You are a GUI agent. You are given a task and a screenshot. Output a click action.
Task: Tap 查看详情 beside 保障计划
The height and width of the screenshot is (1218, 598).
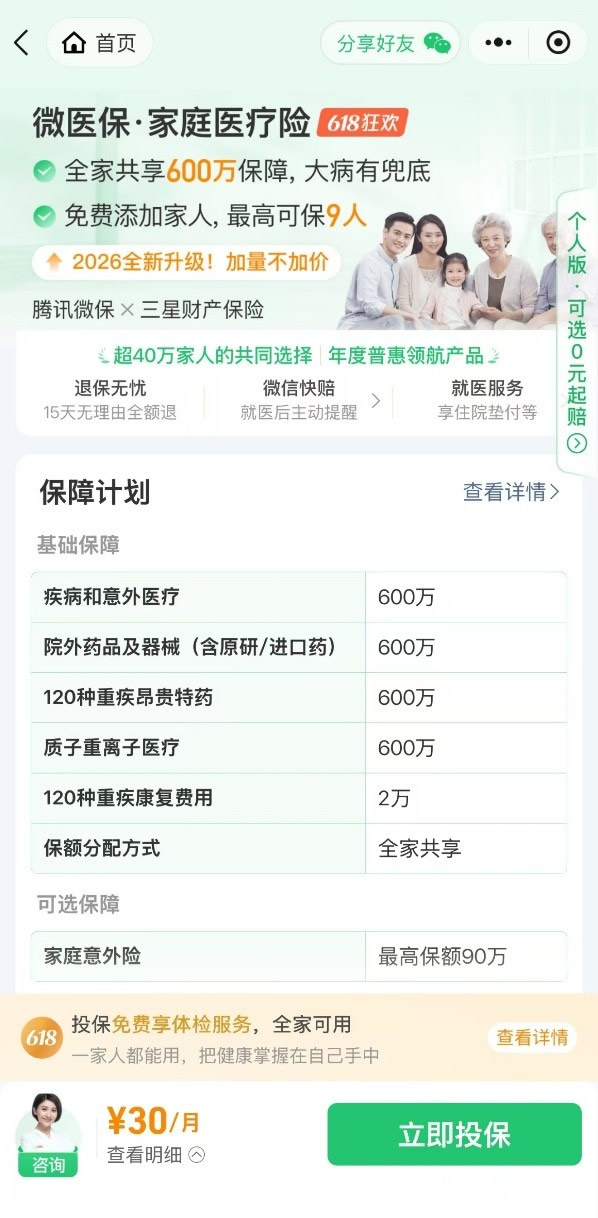coord(511,492)
